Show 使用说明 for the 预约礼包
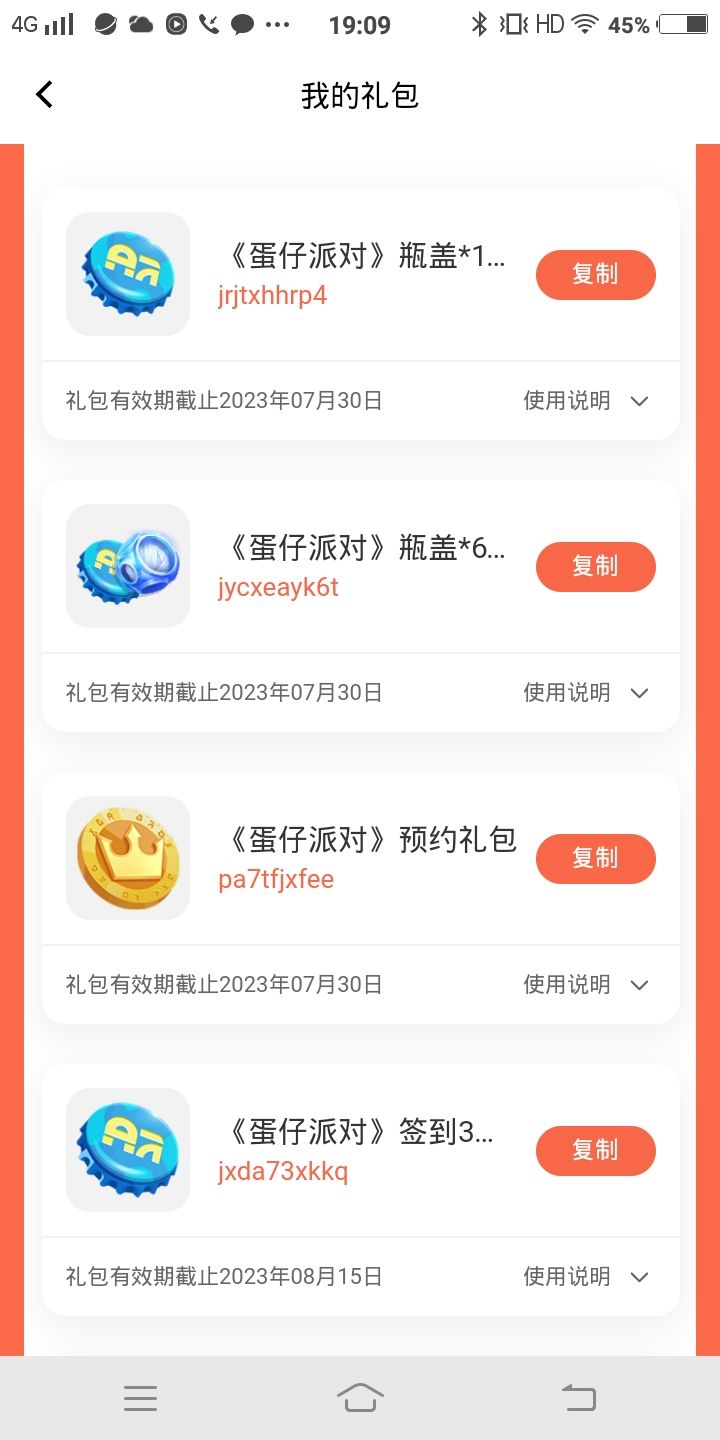 pos(587,985)
